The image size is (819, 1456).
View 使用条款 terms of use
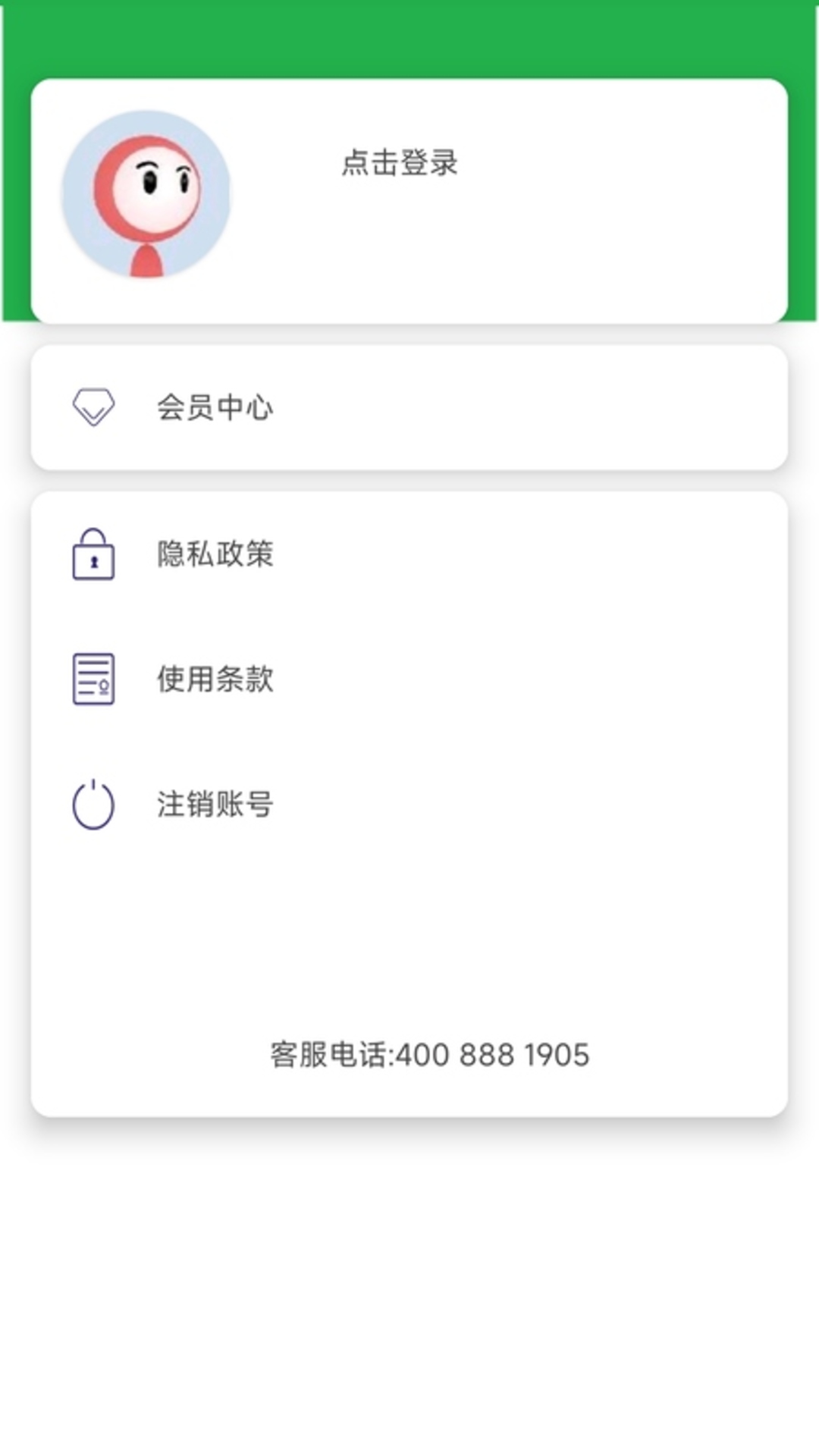point(215,679)
